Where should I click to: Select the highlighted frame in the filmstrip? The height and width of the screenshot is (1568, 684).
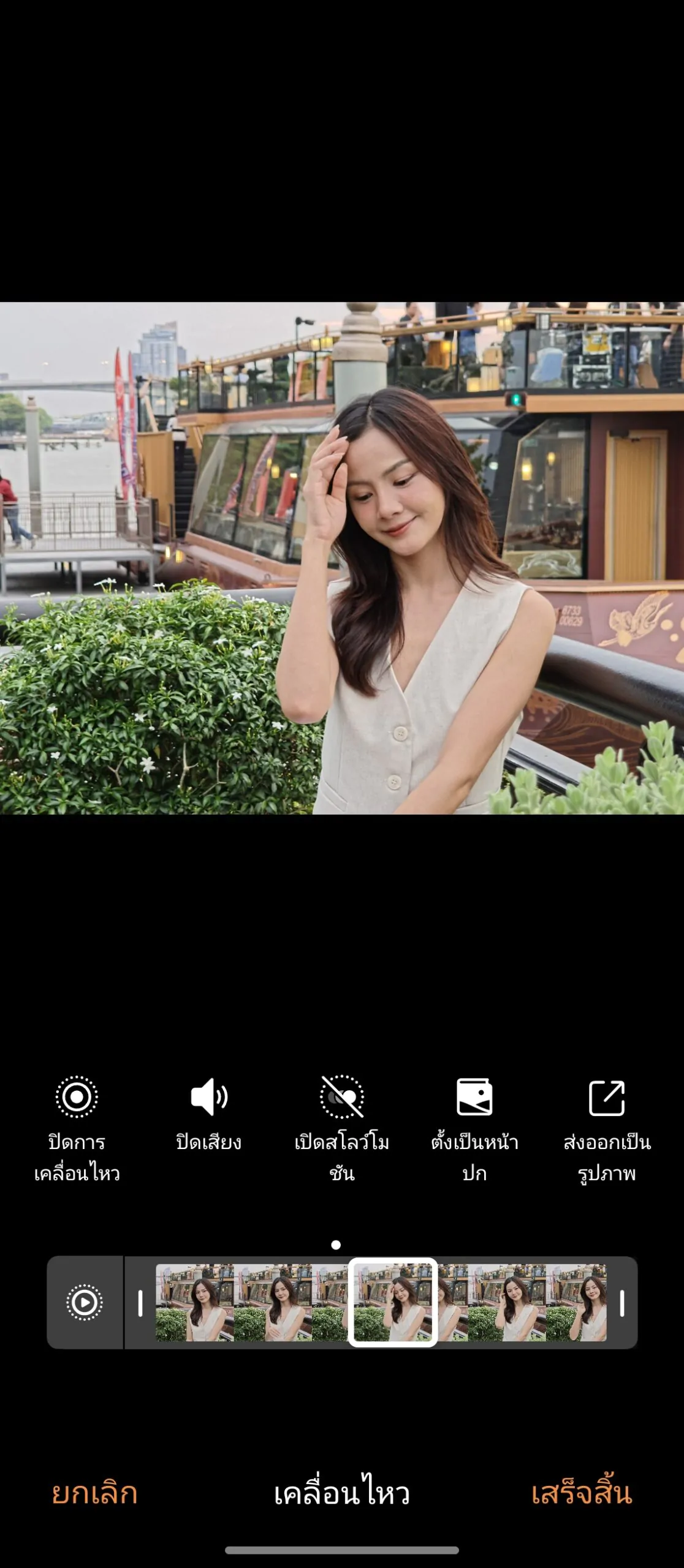[x=393, y=1303]
